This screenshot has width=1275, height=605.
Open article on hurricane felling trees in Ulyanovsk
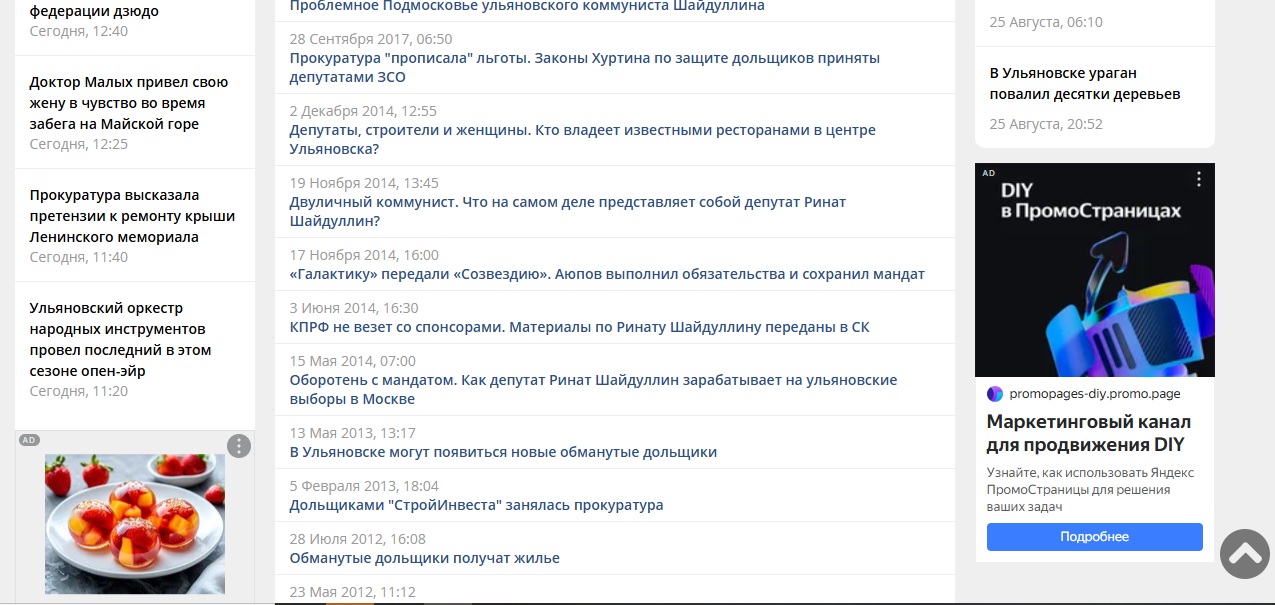[1085, 83]
